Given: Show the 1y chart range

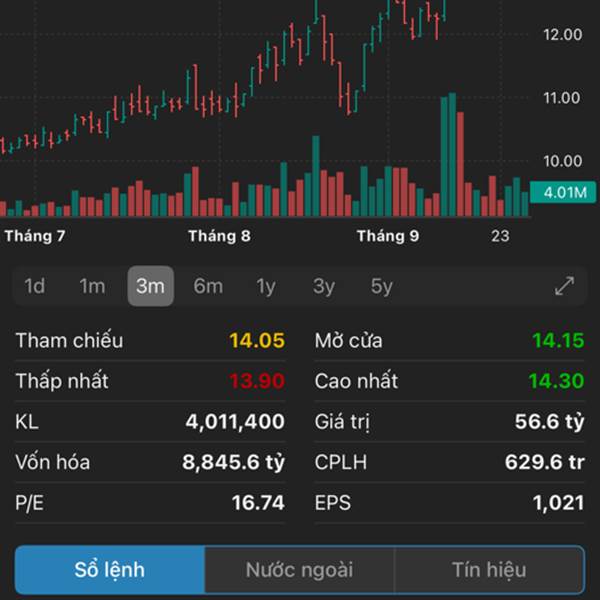Looking at the screenshot, I should 266,286.
